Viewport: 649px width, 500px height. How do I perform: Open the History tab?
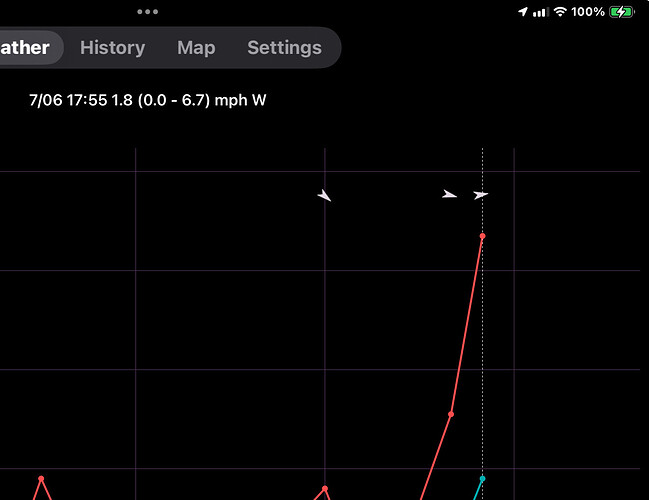click(x=112, y=47)
